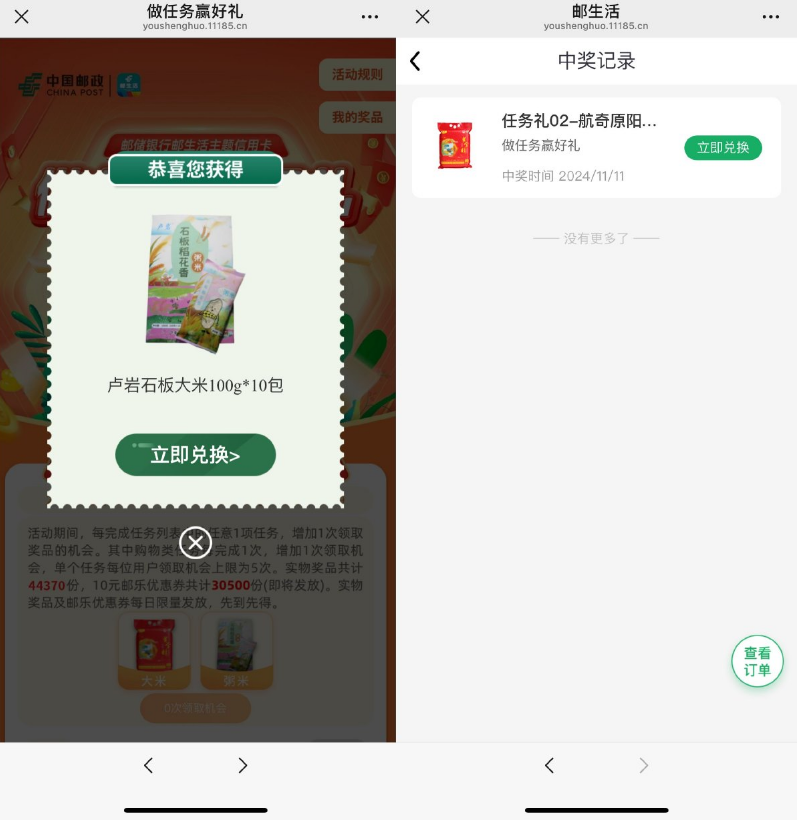Screen dimensions: 799x820
Task: Redeem the 航奇原阳 prize with the green 立即兑换 button
Action: (722, 147)
